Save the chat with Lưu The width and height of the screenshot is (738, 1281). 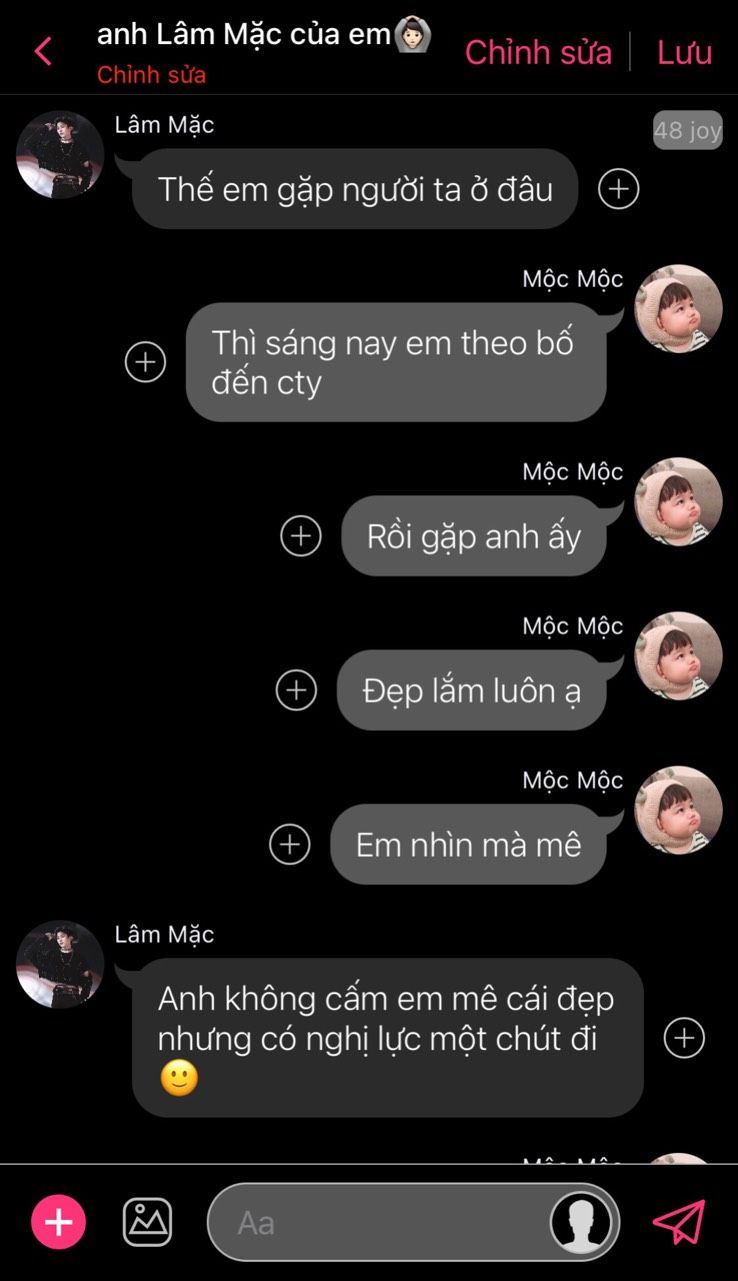coord(684,52)
